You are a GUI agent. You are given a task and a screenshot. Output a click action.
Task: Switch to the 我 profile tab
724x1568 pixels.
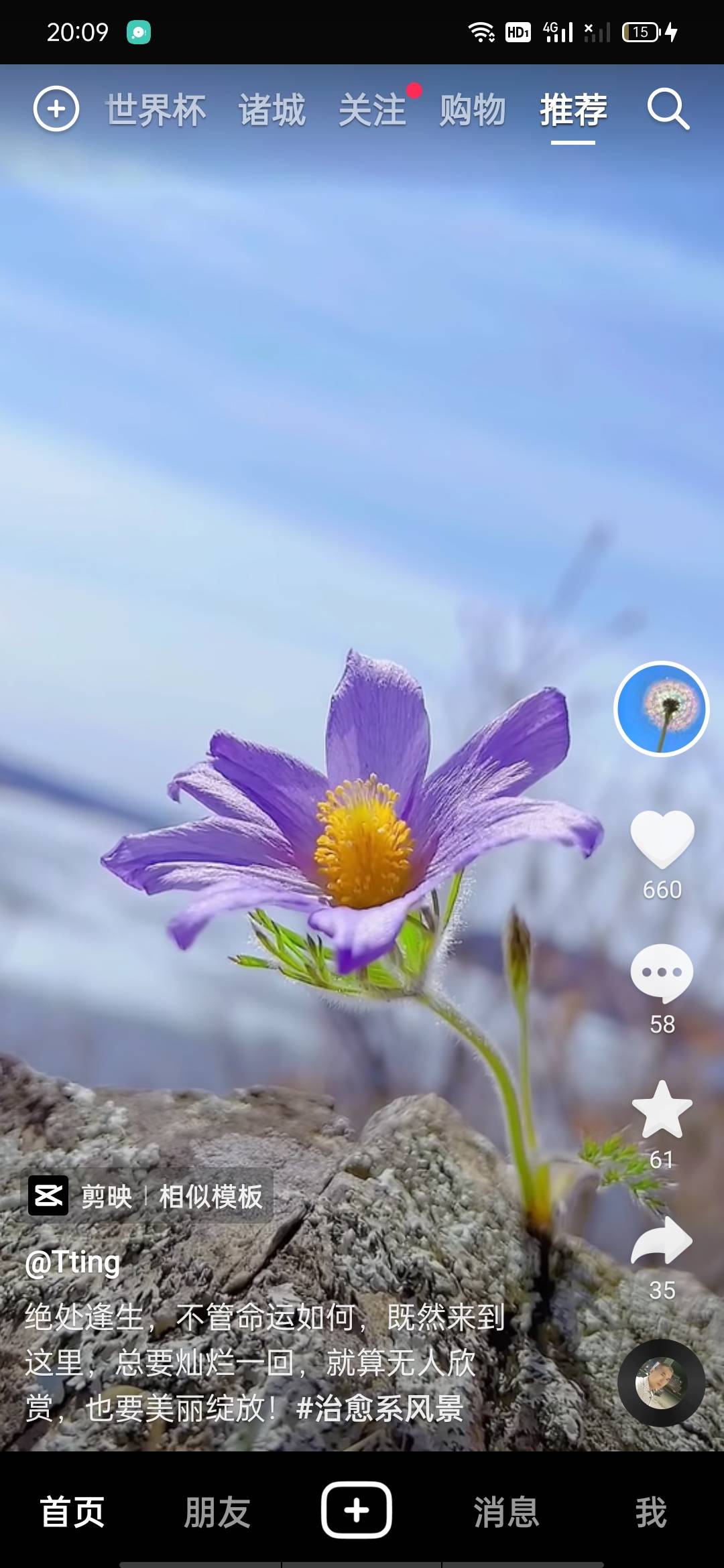pyautogui.click(x=650, y=1512)
